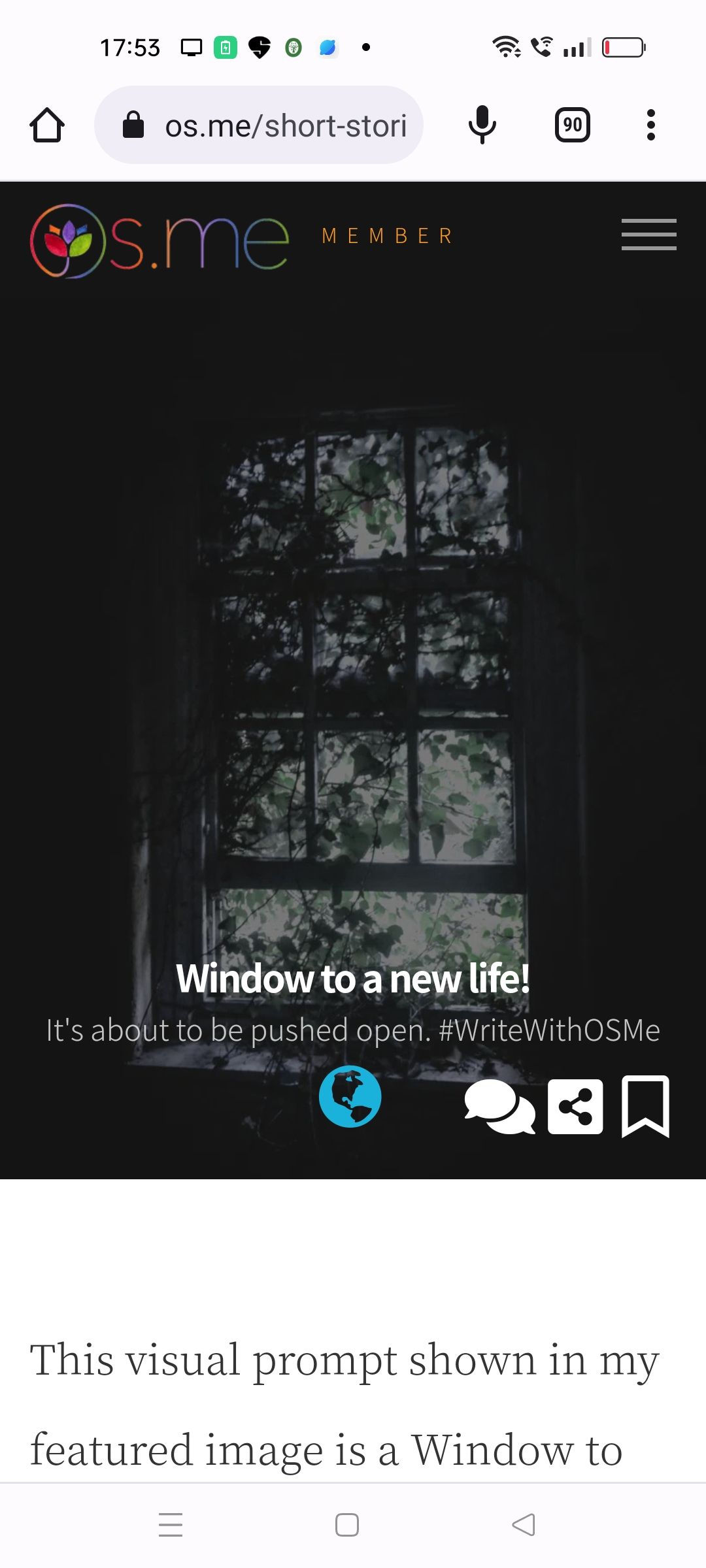
Task: Open the comments for this story
Action: click(499, 1106)
